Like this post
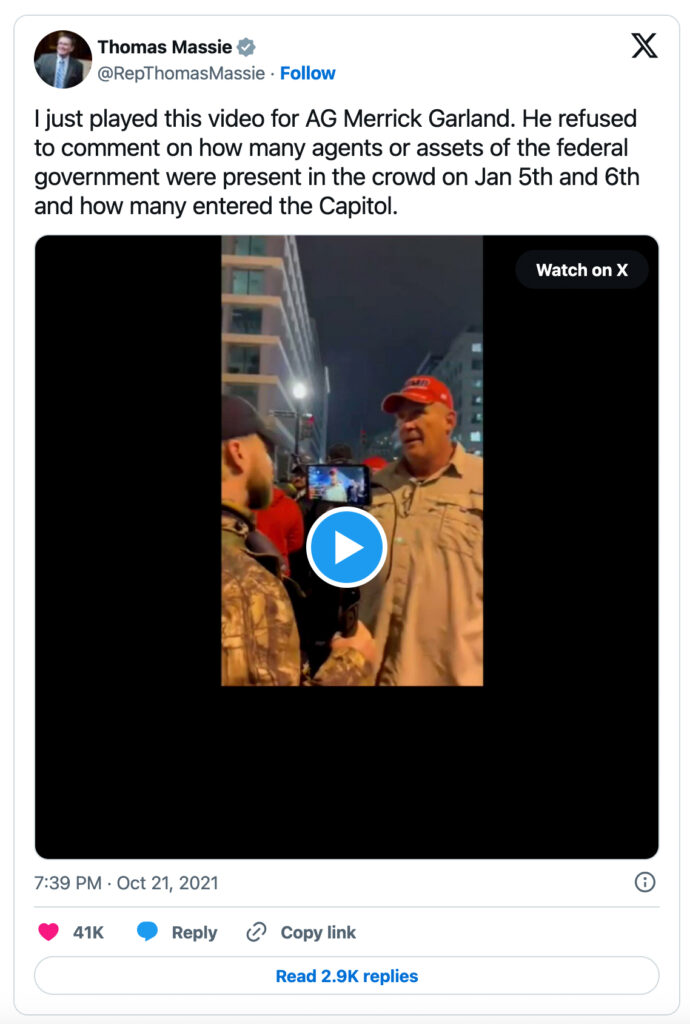 (49, 932)
